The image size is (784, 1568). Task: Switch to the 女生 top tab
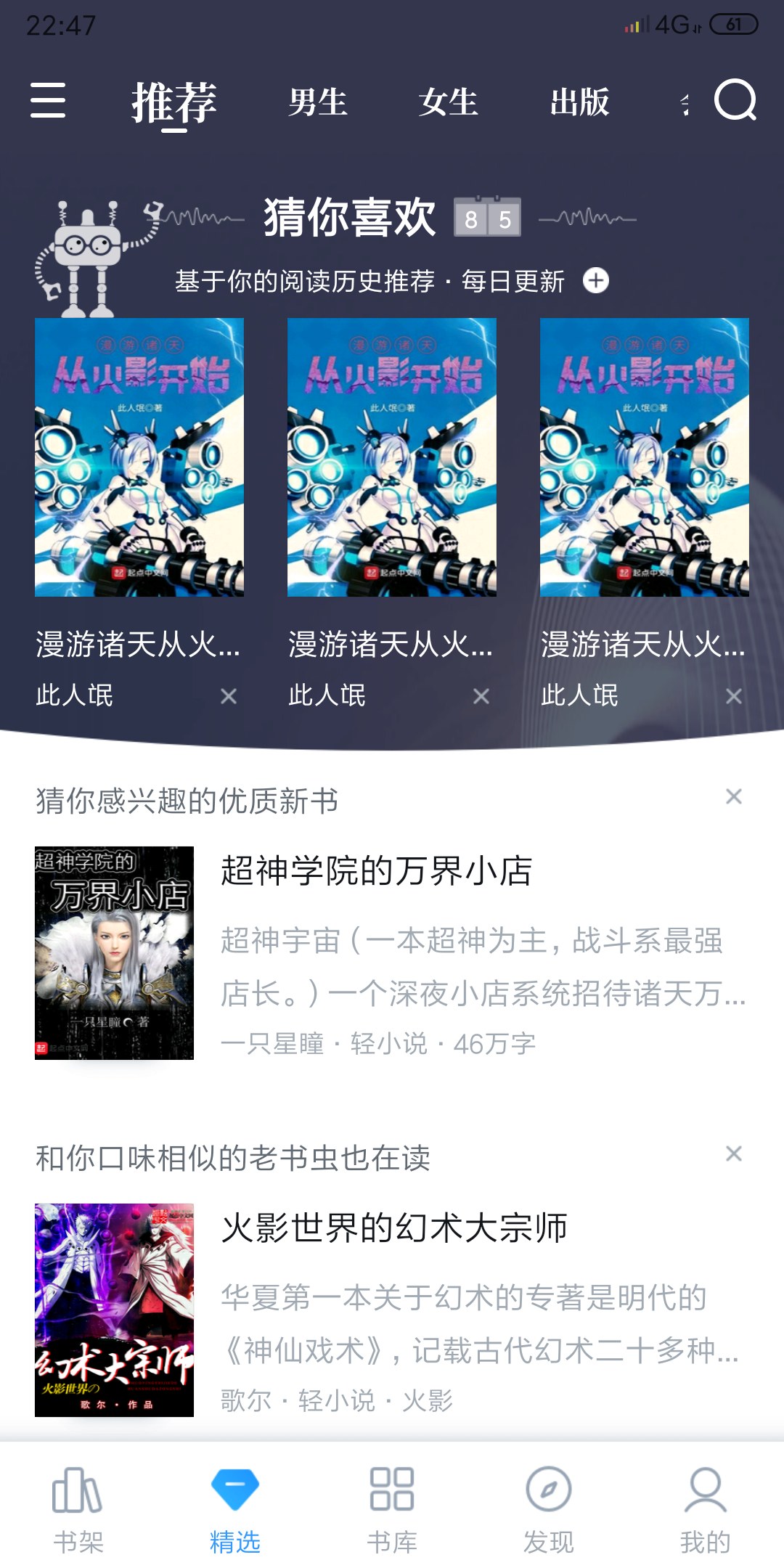(x=448, y=102)
